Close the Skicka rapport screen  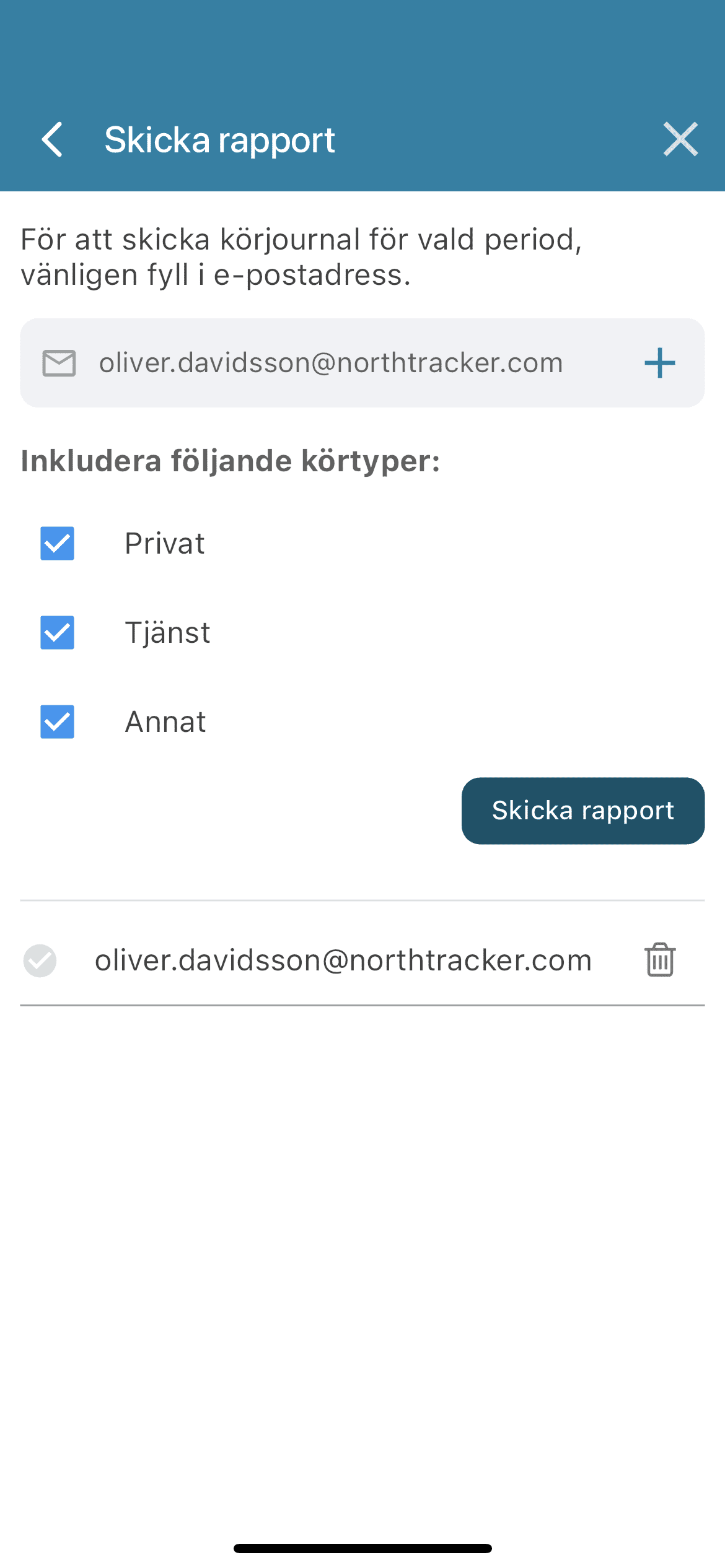tap(680, 139)
